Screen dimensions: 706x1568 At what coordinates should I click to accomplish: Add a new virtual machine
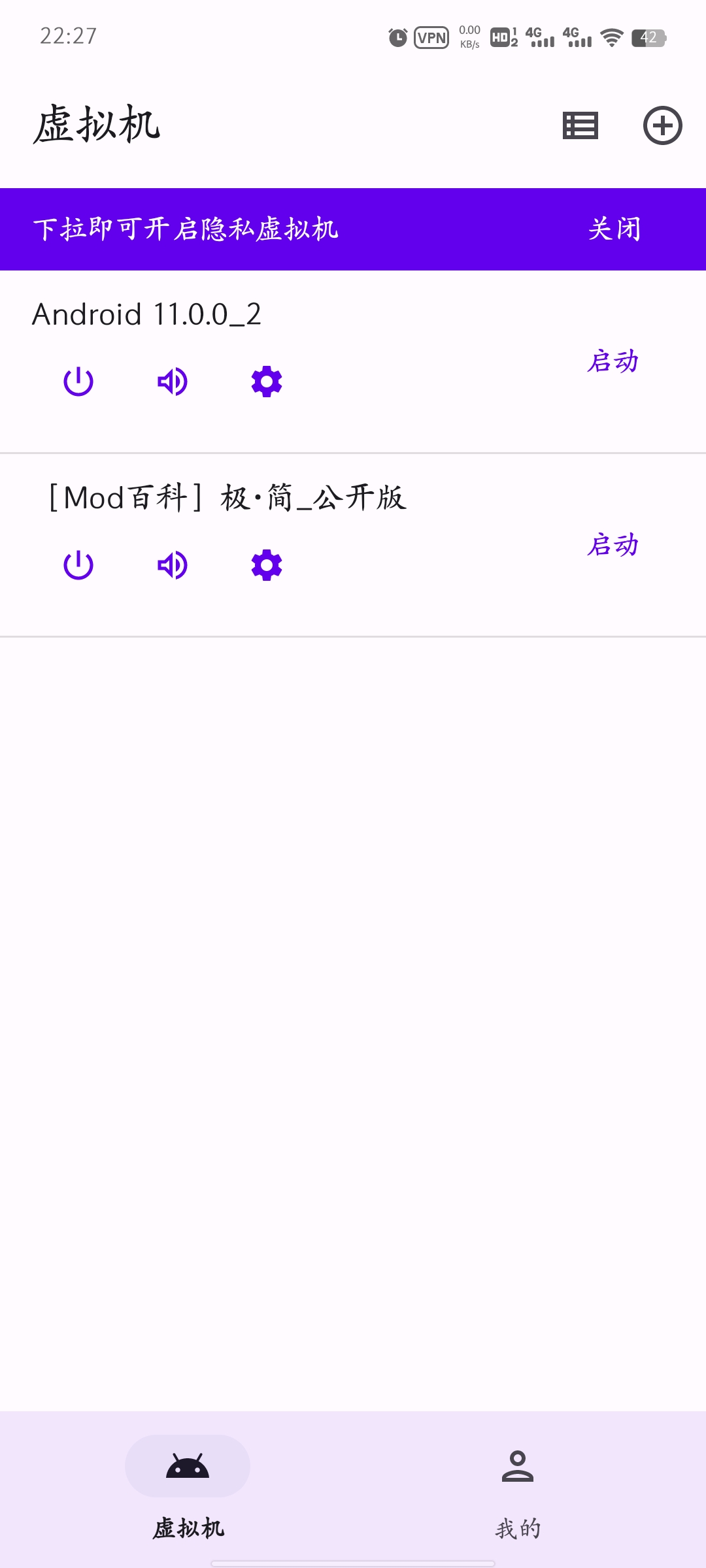tap(662, 125)
